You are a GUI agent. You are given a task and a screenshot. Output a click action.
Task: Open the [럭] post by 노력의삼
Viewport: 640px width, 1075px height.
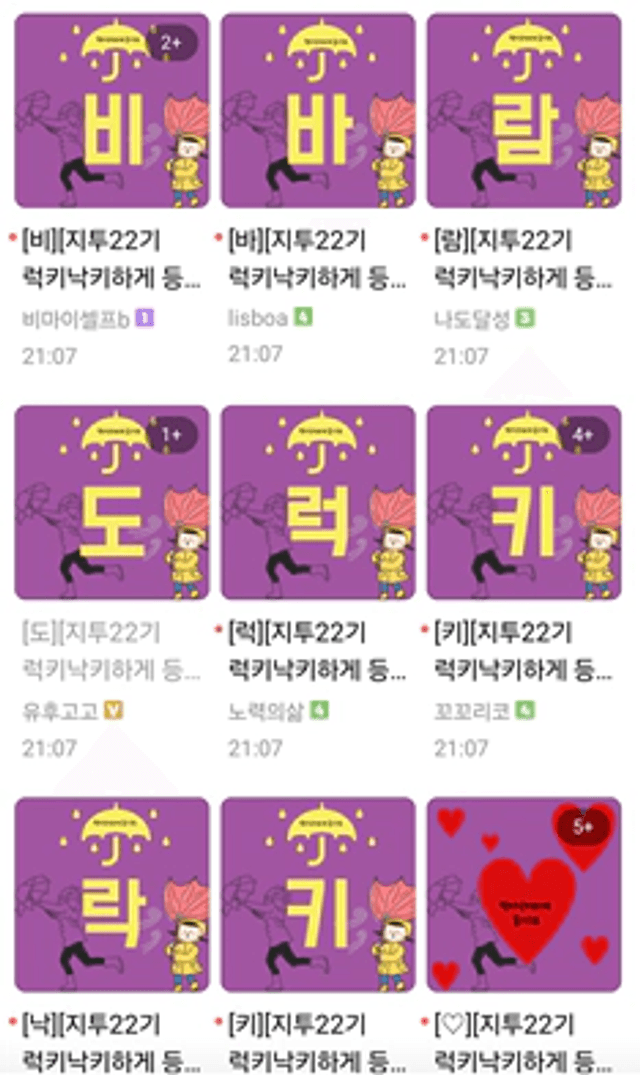point(318,502)
